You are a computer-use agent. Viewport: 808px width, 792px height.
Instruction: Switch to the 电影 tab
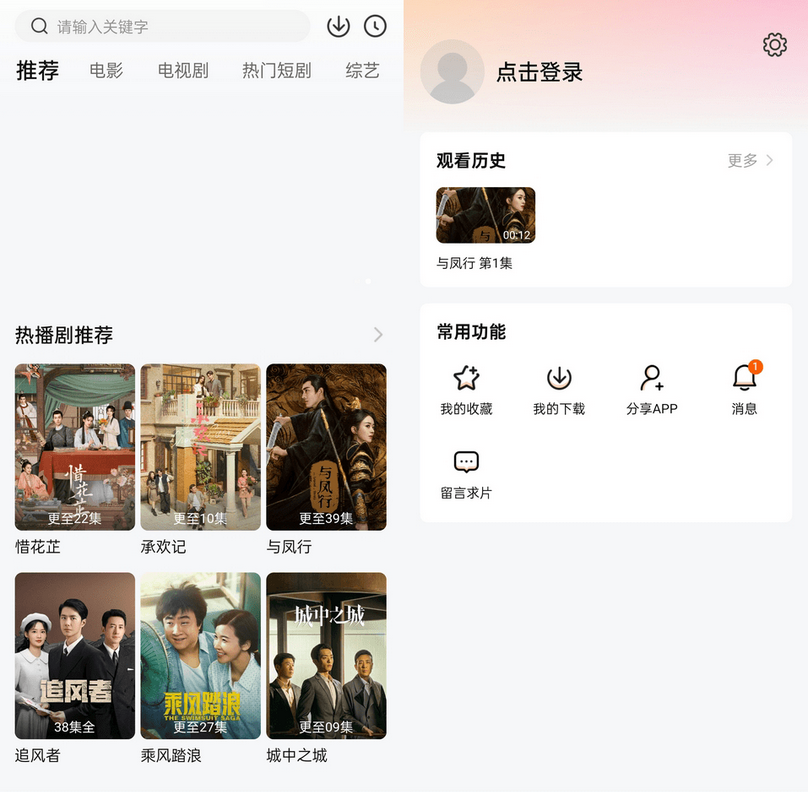(106, 71)
